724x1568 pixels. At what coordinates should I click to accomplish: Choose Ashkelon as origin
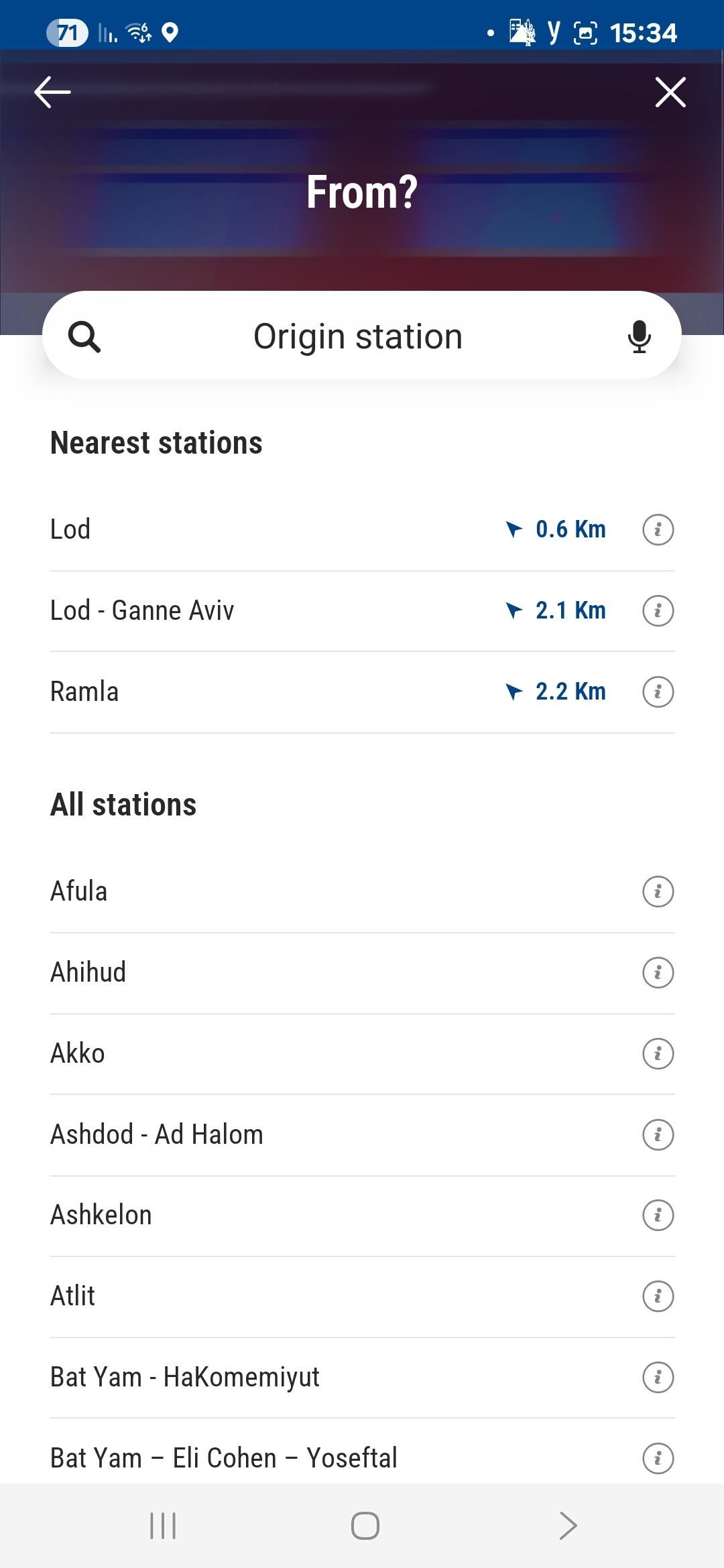[362, 1216]
